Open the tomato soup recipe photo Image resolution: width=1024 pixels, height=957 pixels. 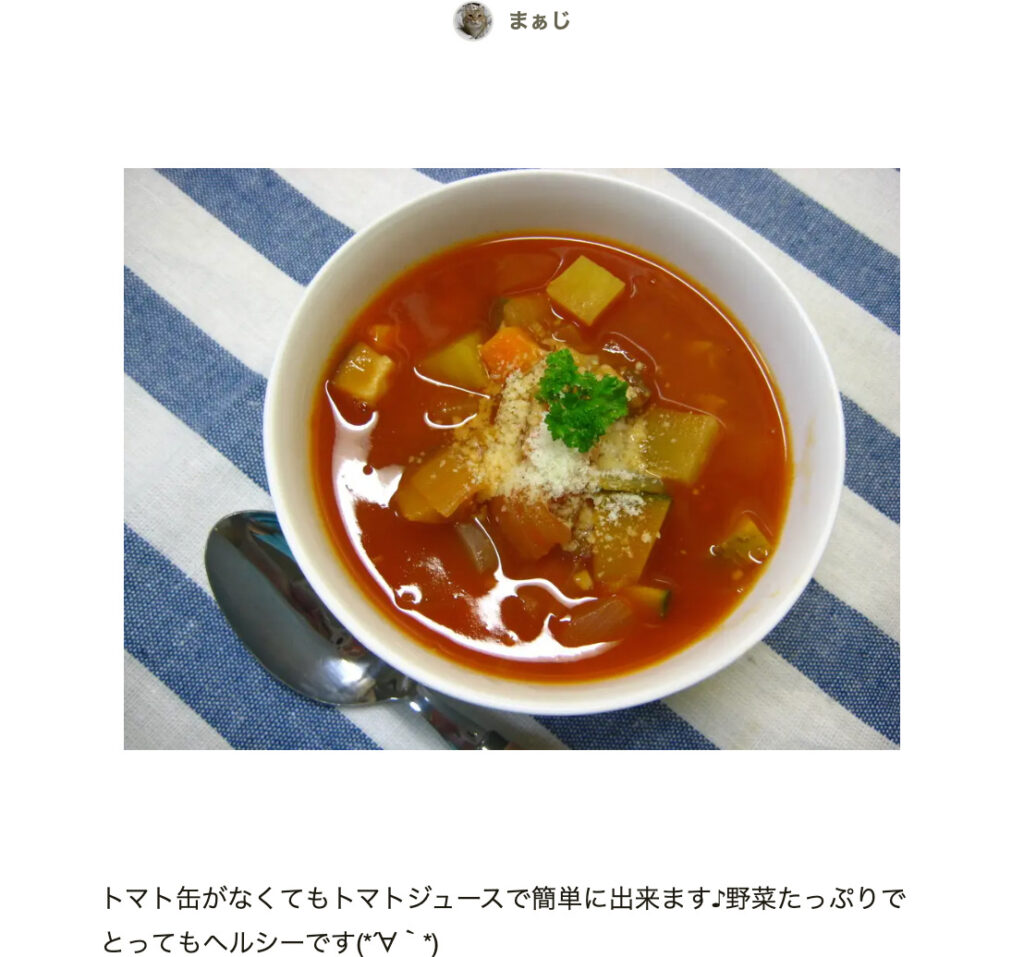coord(511,458)
